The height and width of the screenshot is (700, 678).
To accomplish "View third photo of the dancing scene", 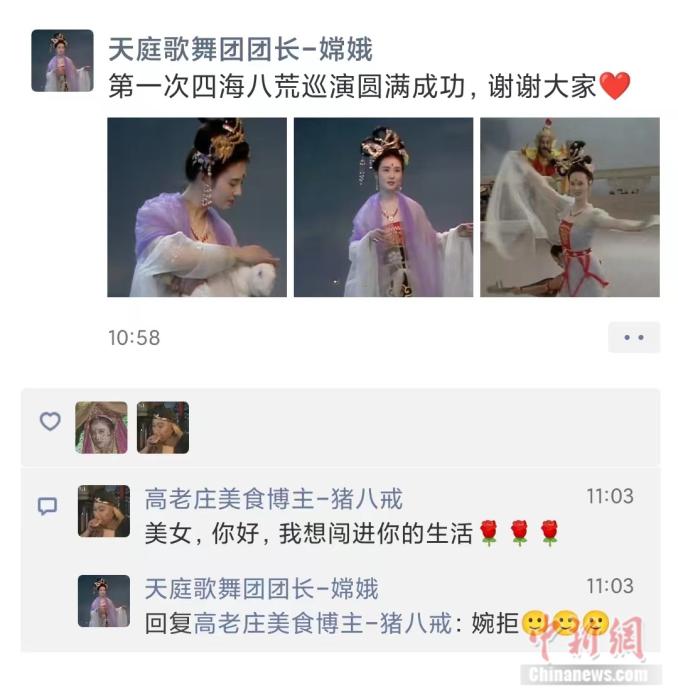I will pos(569,207).
